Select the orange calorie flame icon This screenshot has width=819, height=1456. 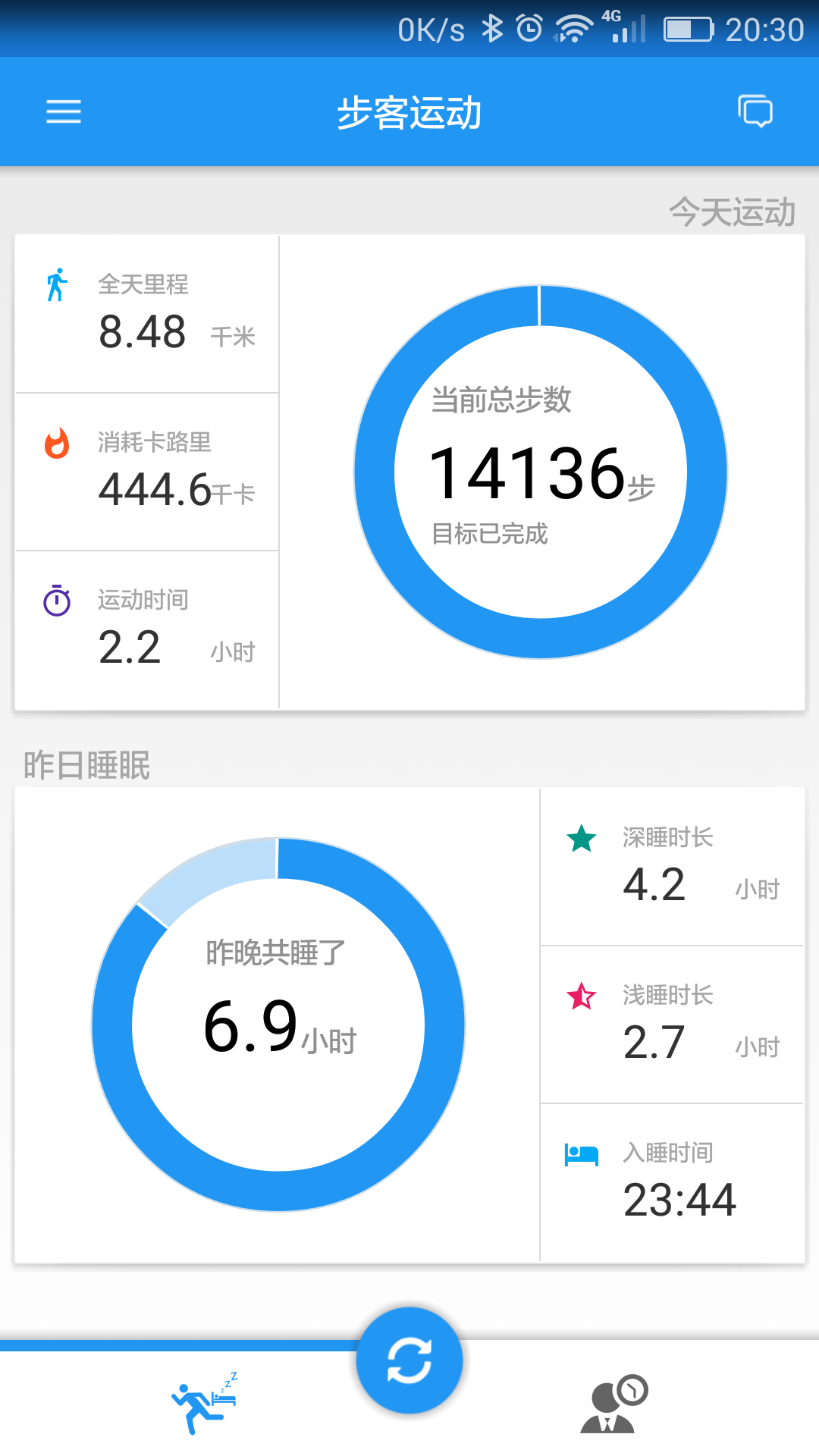click(57, 442)
